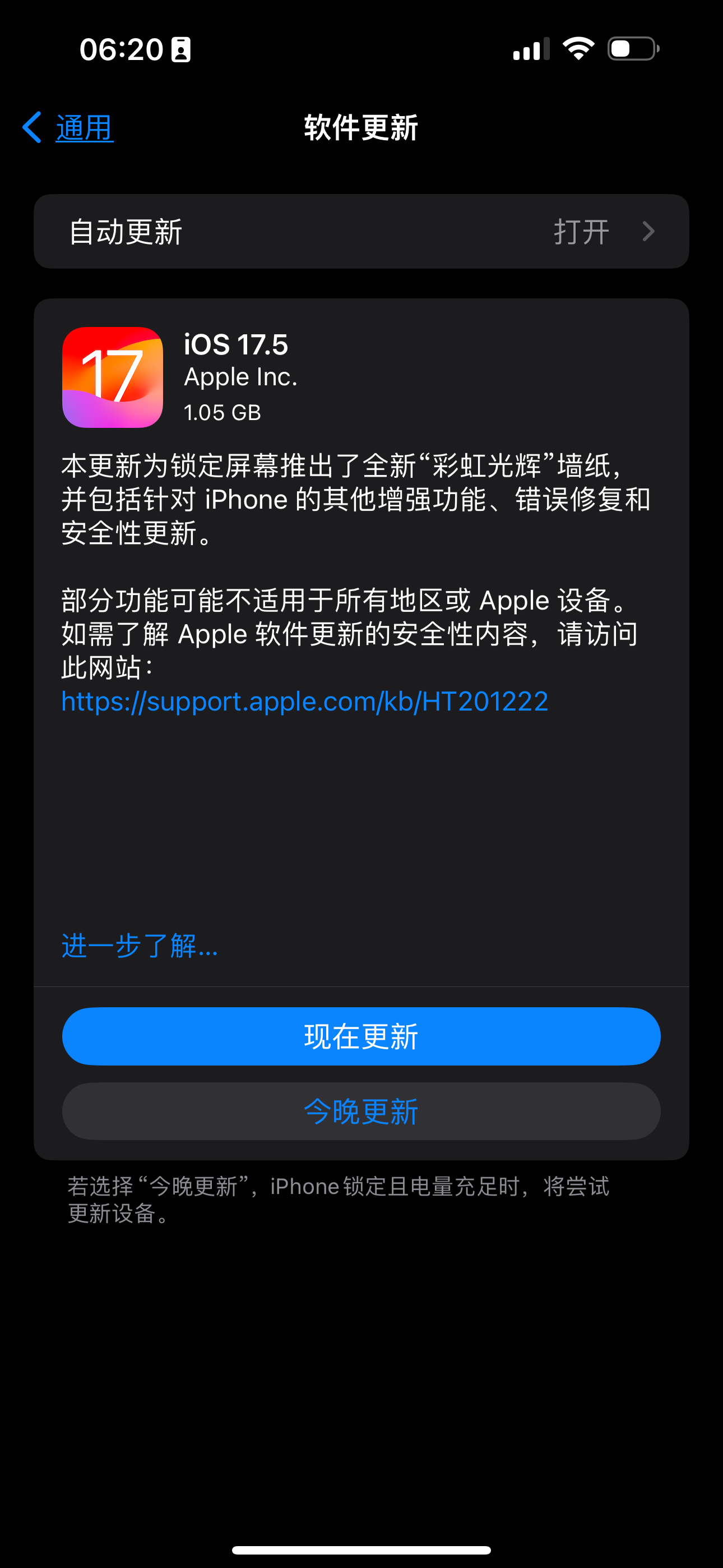Choose 今晚更新 to update tonight

point(361,1112)
